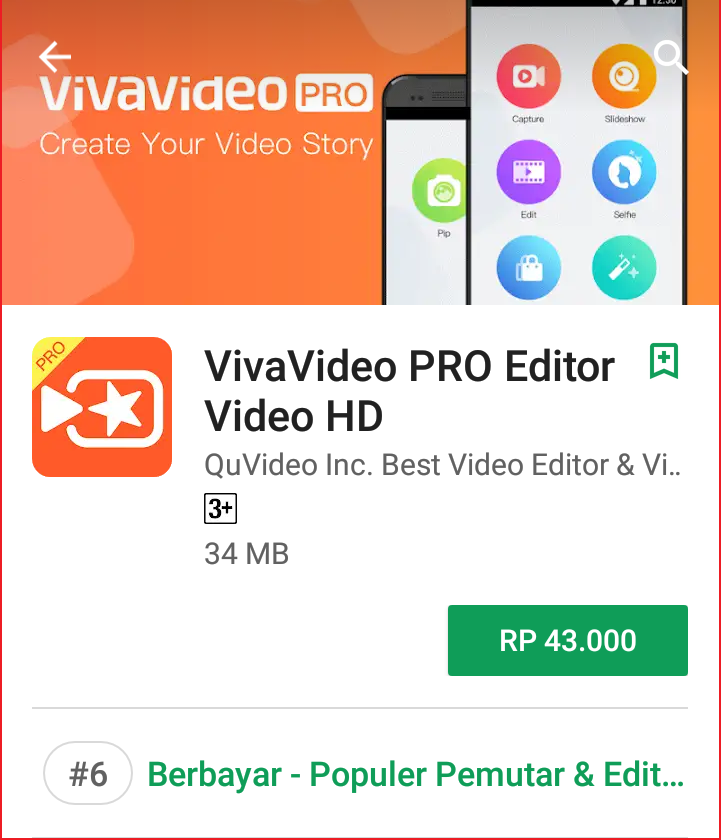Add VivaVideo PRO to wishlist

coord(664,361)
